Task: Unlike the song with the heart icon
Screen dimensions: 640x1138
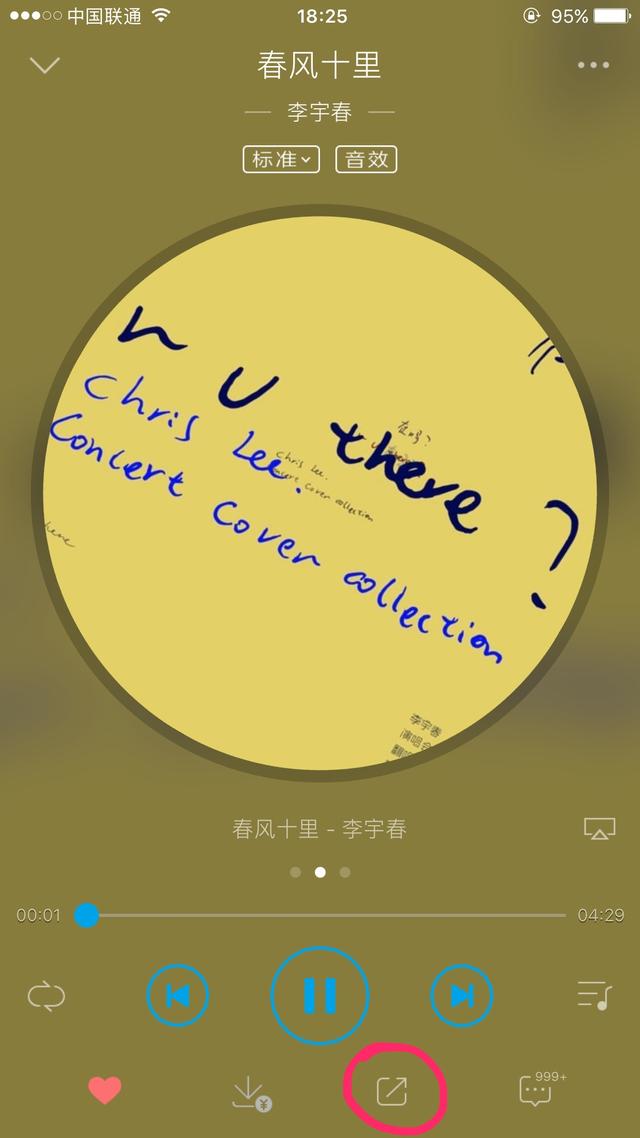Action: pos(104,1090)
